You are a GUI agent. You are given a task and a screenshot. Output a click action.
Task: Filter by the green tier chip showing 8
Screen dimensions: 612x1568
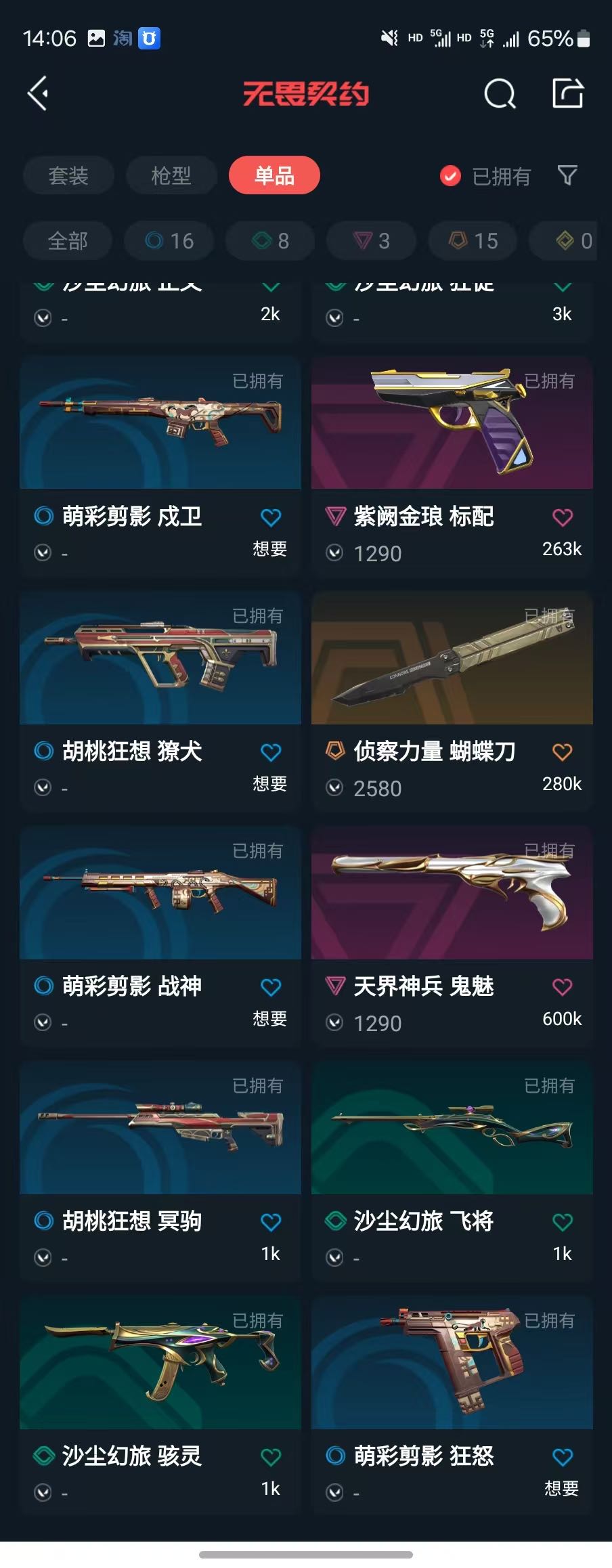(x=270, y=241)
